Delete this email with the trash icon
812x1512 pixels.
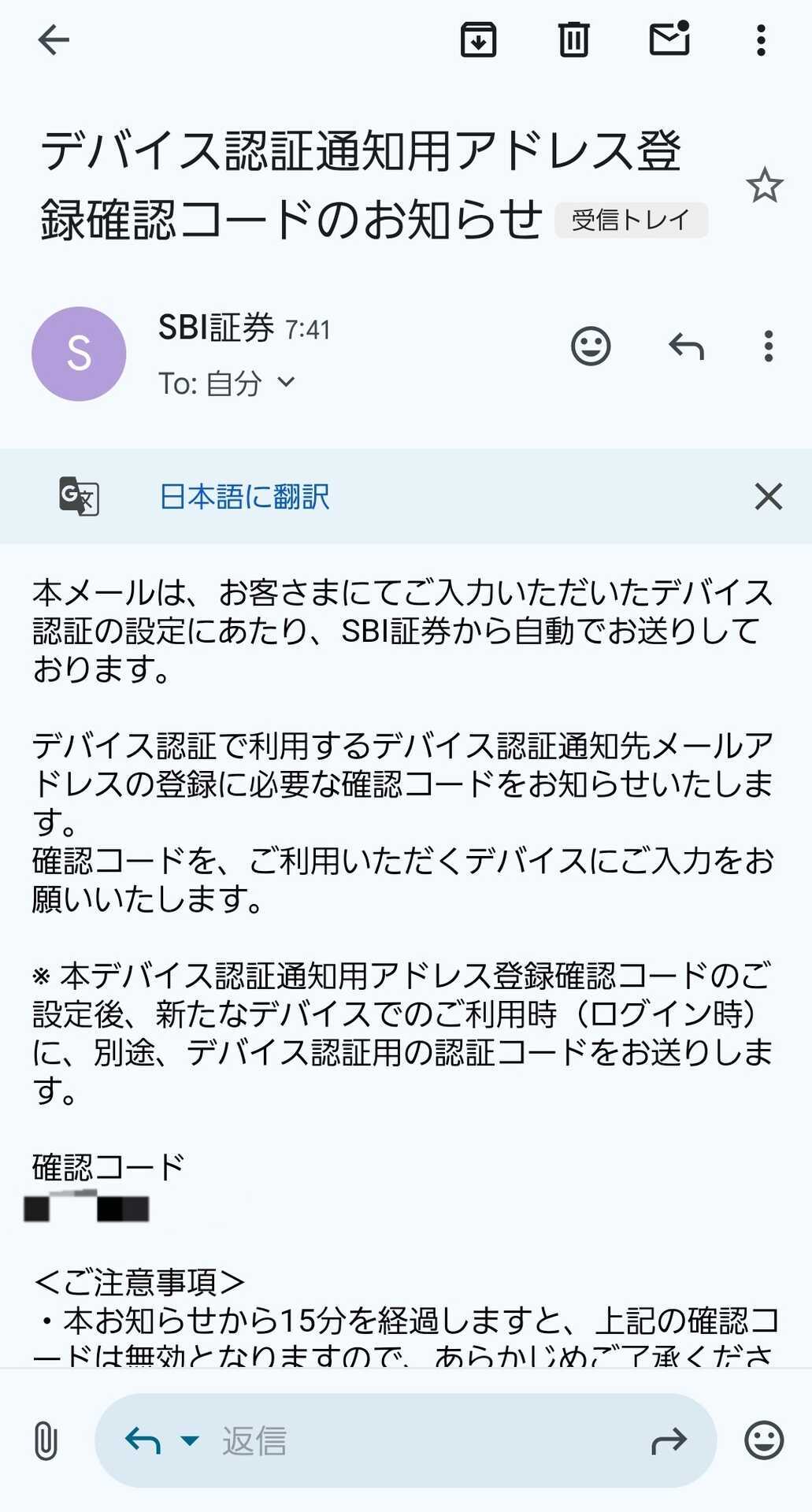click(573, 40)
